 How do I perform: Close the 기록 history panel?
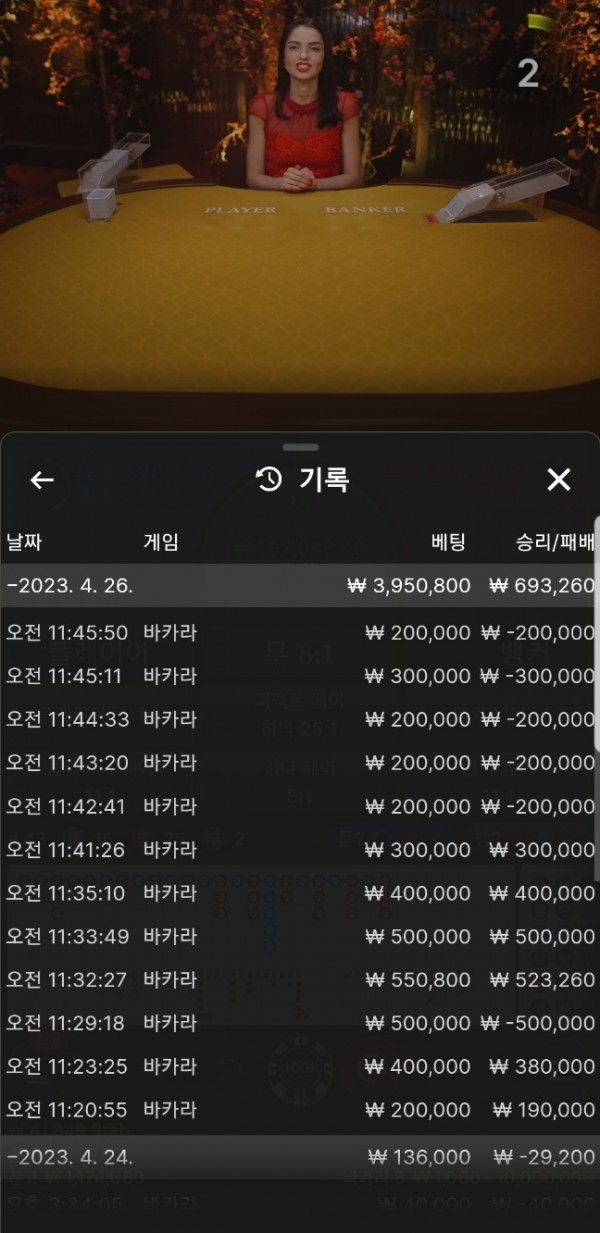[x=558, y=480]
